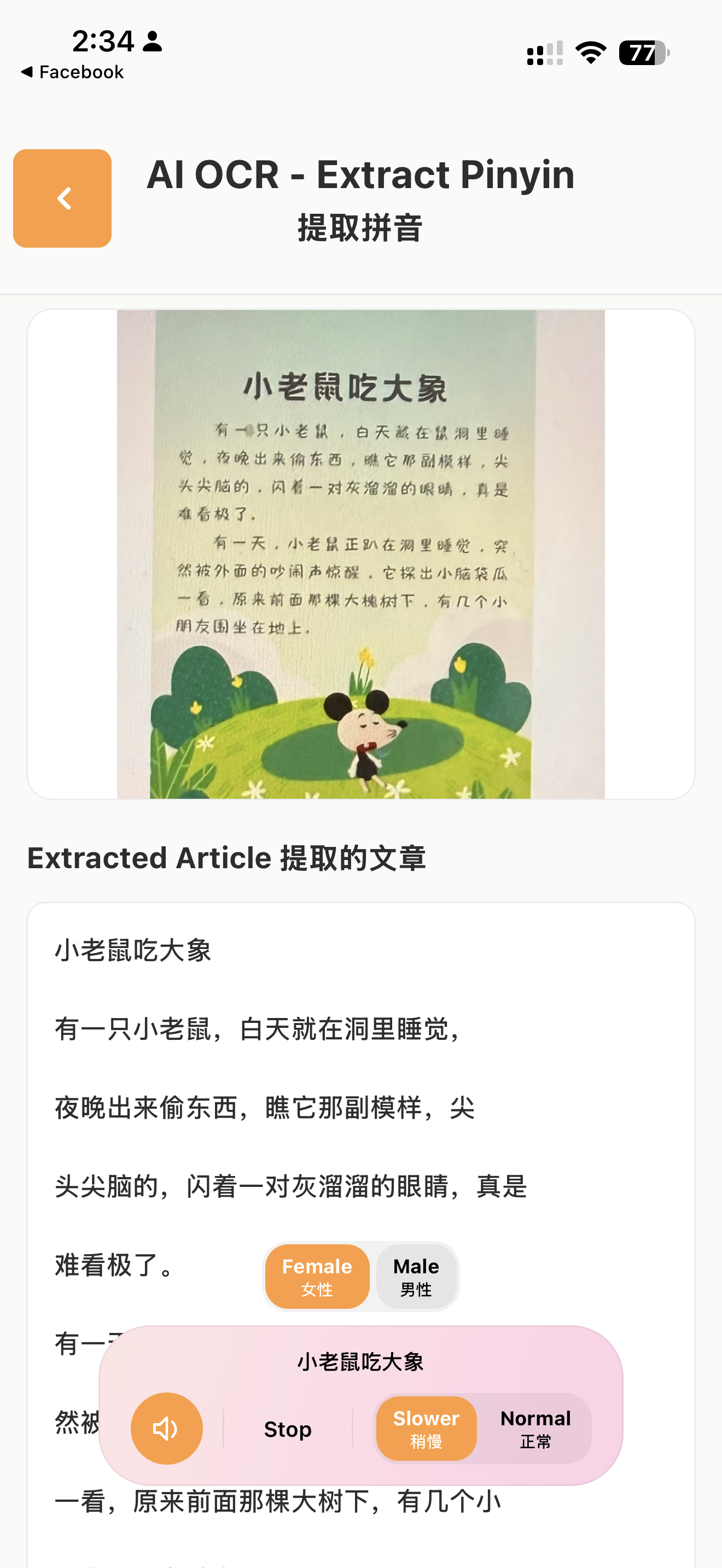Select the Male 男性 voice option
Viewport: 722px width, 1568px height.
point(416,1277)
